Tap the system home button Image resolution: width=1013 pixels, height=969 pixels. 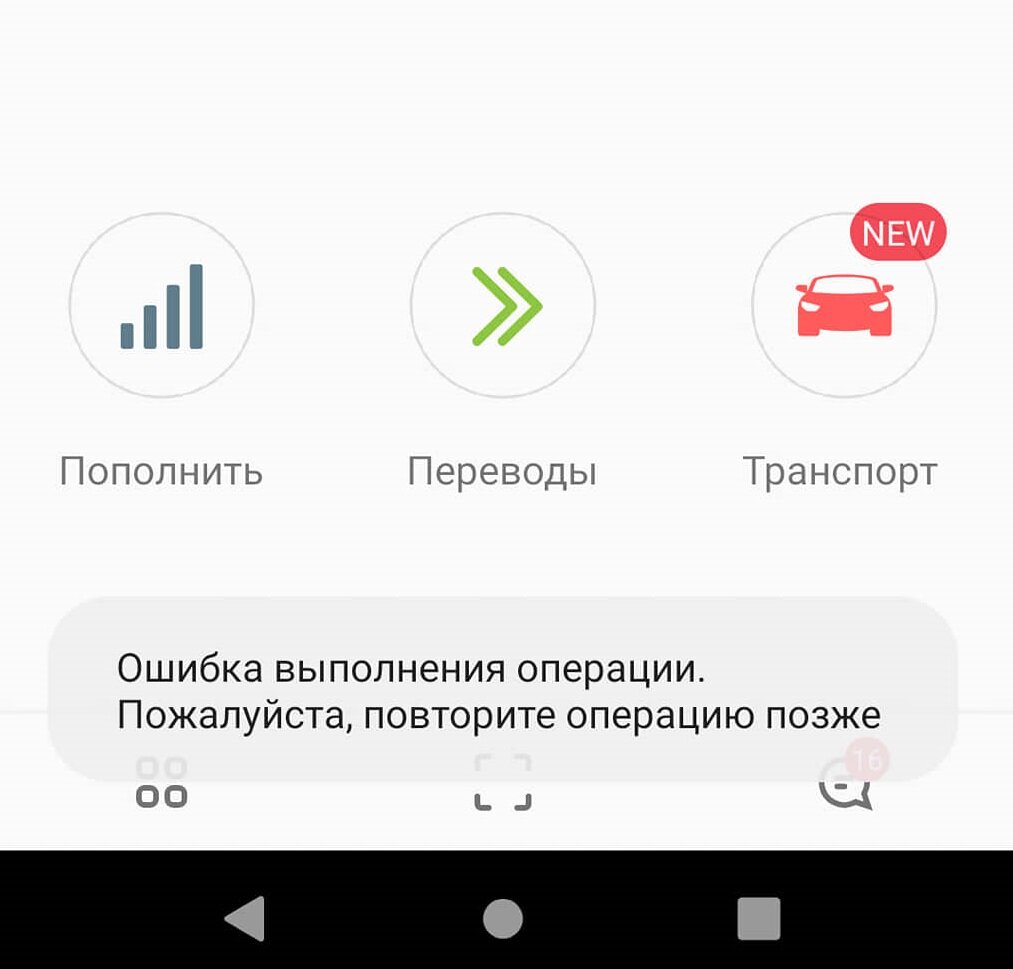point(502,917)
